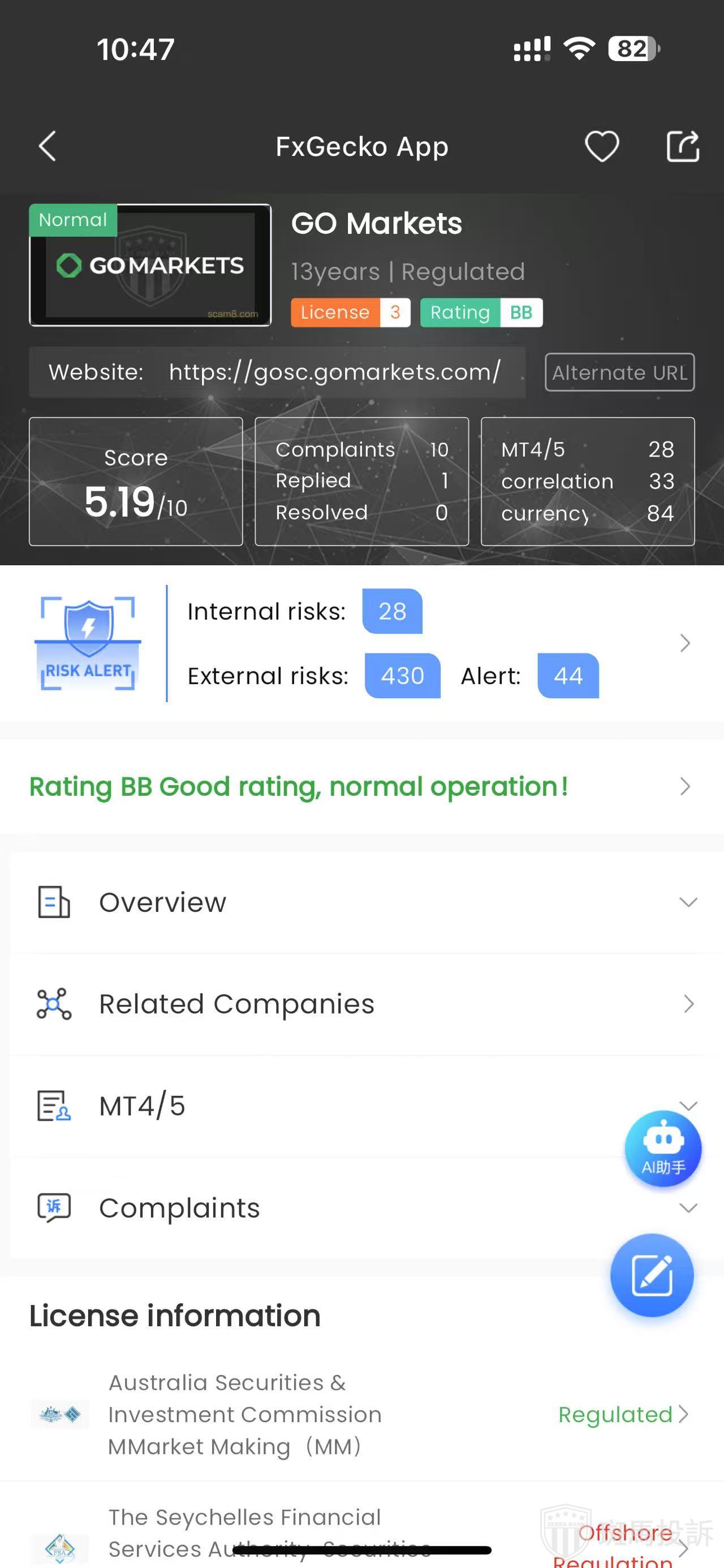The height and width of the screenshot is (1568, 724).
Task: Tap the blue write-review pencil button
Action: click(652, 1275)
